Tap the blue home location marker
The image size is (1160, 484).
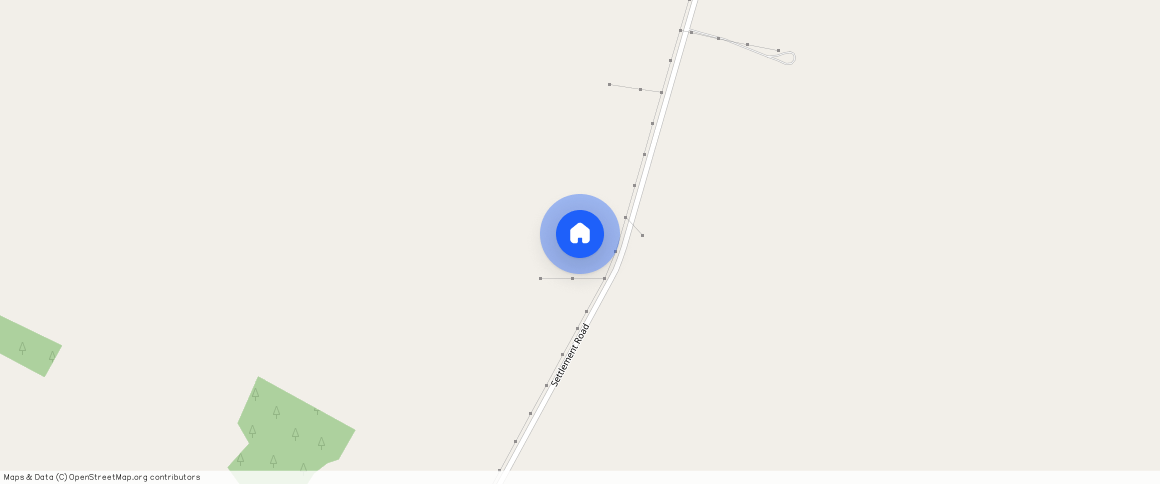[580, 234]
